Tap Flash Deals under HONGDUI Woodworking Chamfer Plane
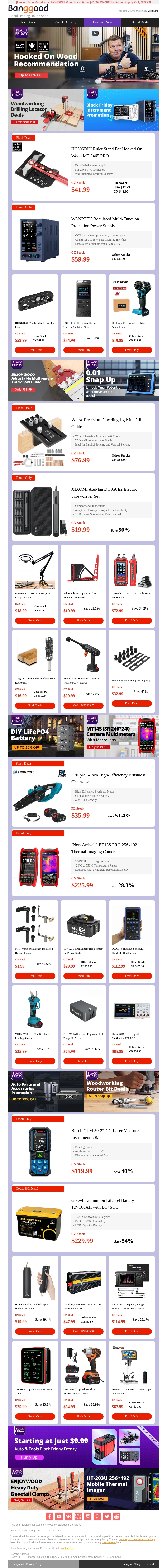This screenshot has width=167, height=1568. click(35, 350)
